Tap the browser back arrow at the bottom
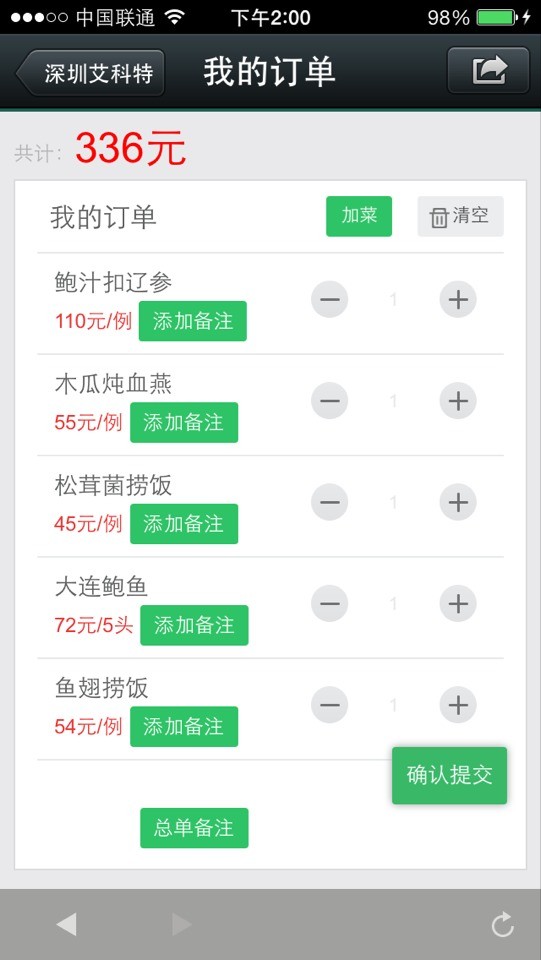 click(66, 924)
